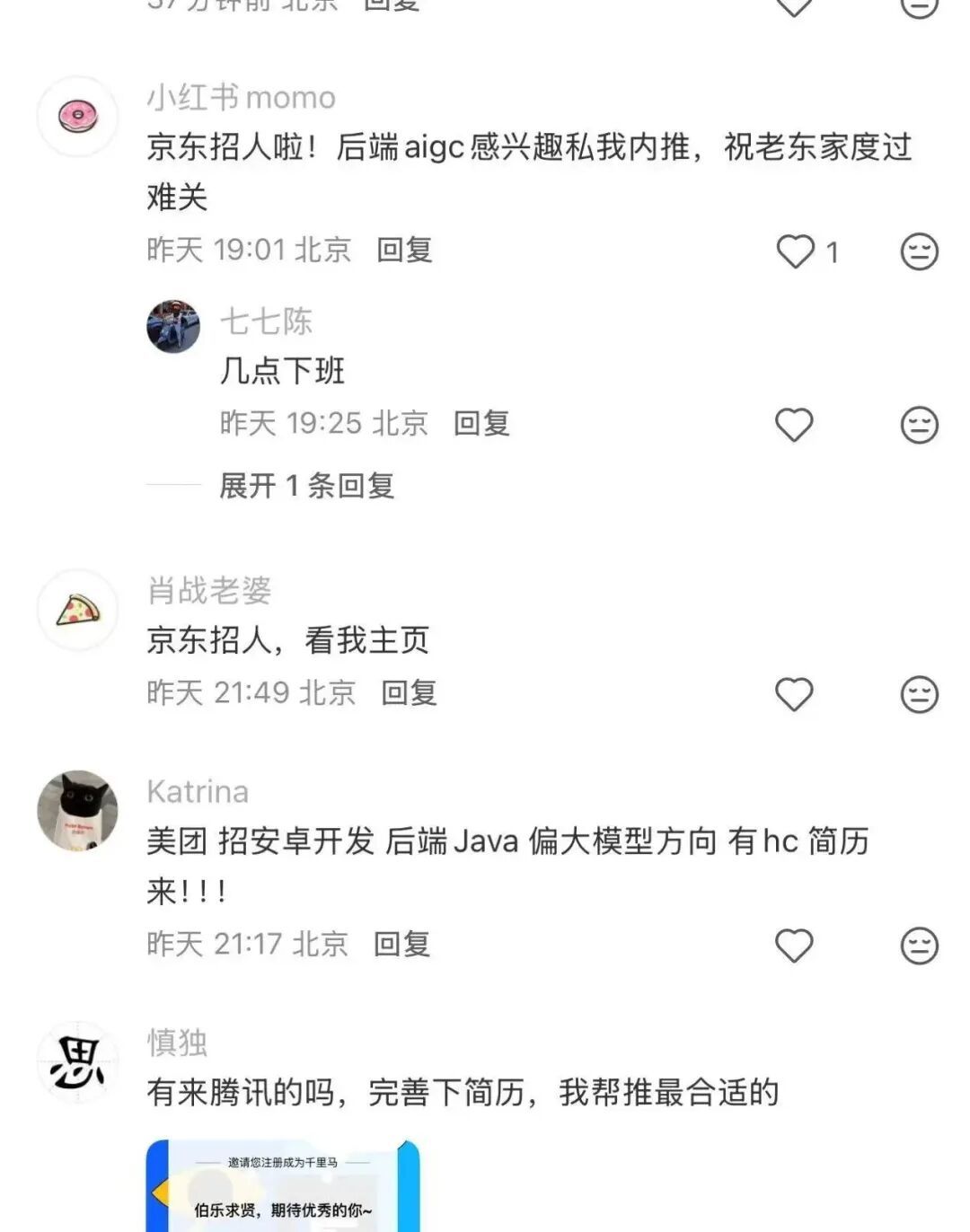Tap the dislike face on 小红书momo's comment
The height and width of the screenshot is (1232, 970).
click(x=919, y=251)
